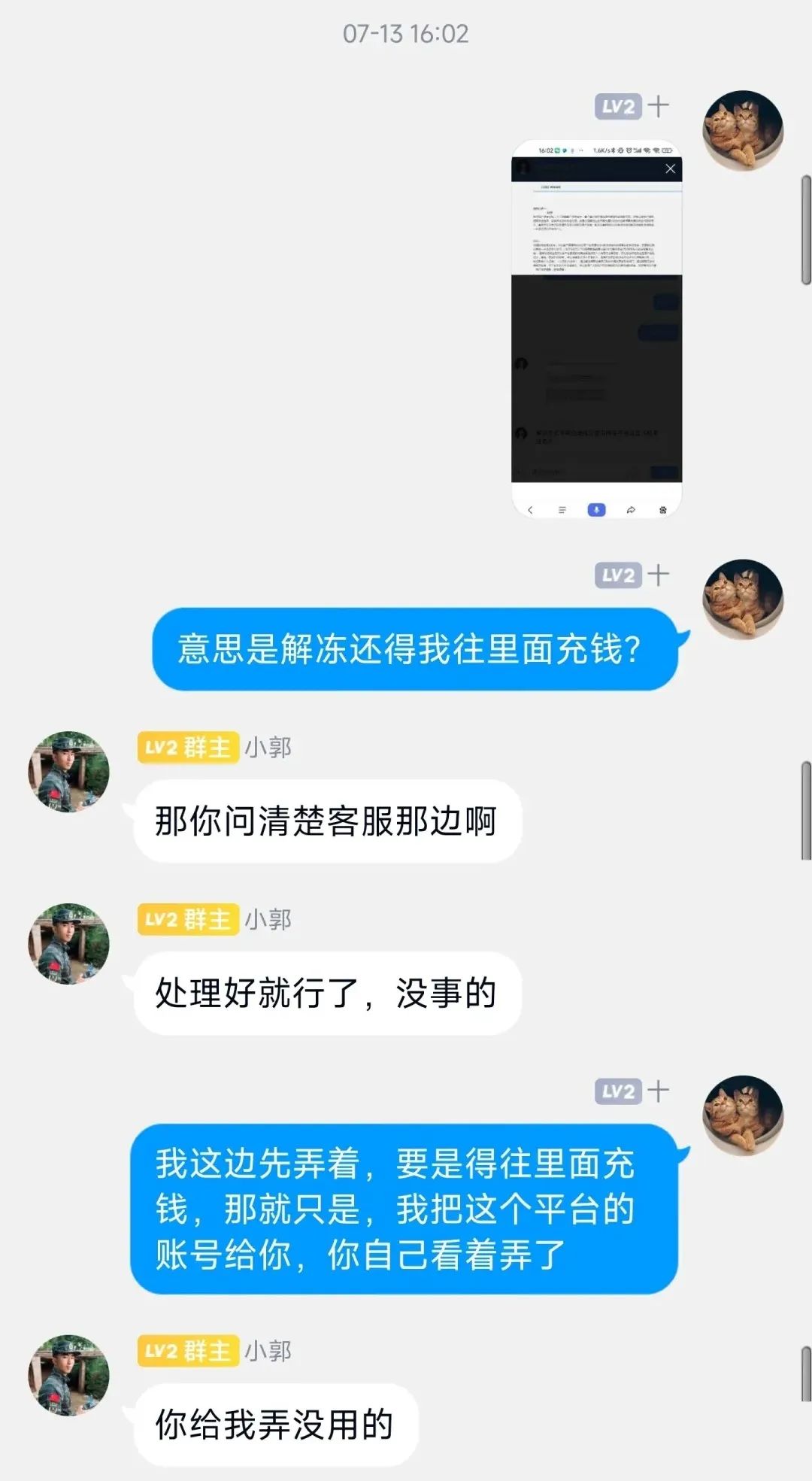Tap the X to close the embedded webpage
Screen dimensions: 812x1481
[670, 168]
